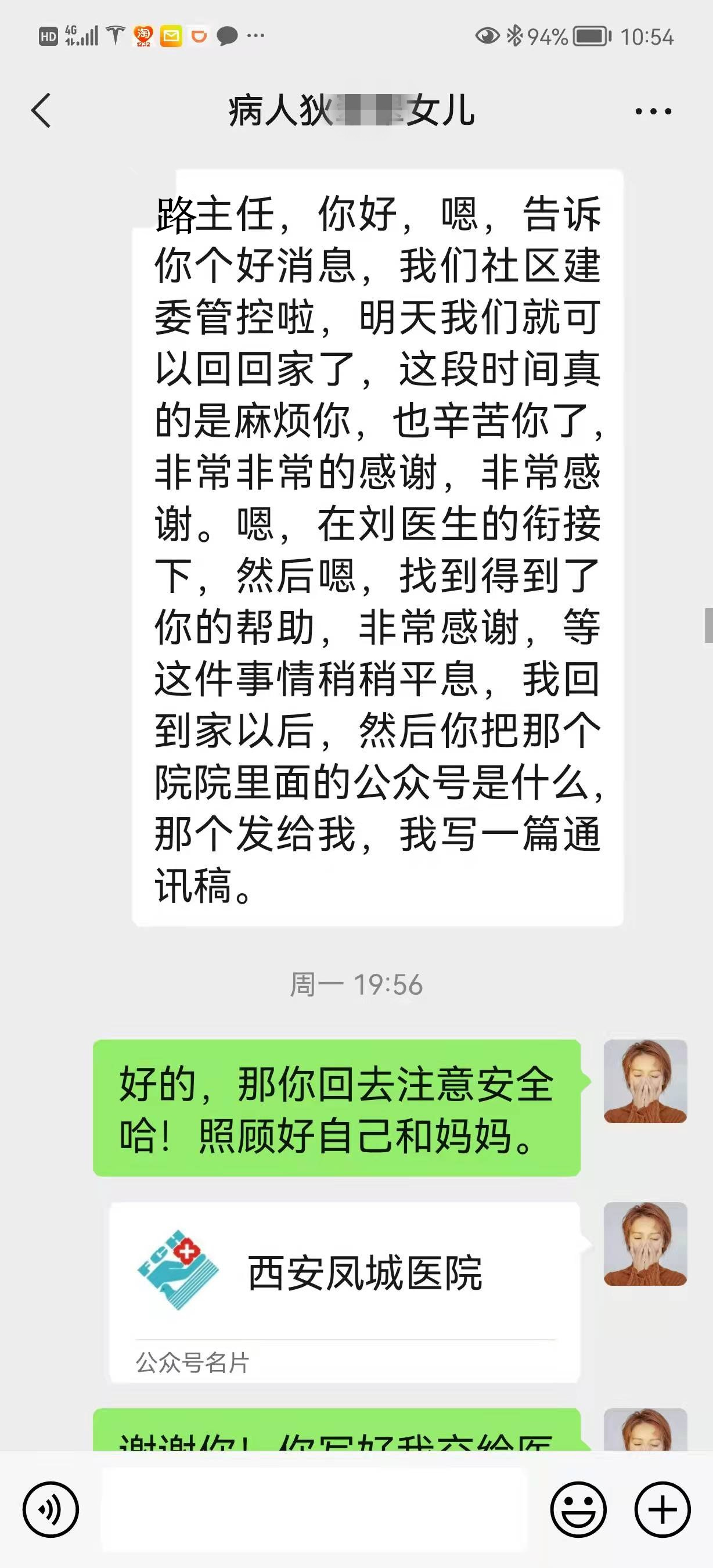Go back to the chat list
This screenshot has width=713, height=1568.
coord(41,111)
